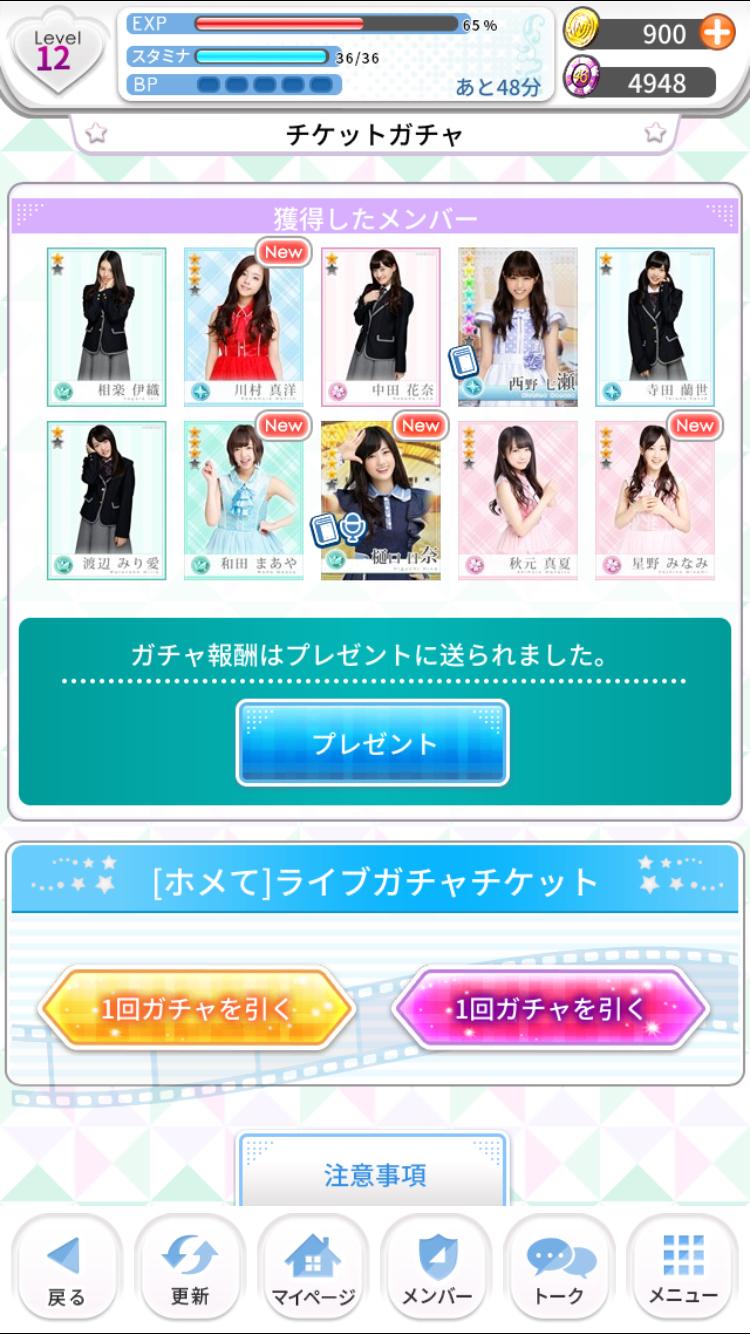Go back with 戻る
The width and height of the screenshot is (750, 1334).
tap(66, 1269)
